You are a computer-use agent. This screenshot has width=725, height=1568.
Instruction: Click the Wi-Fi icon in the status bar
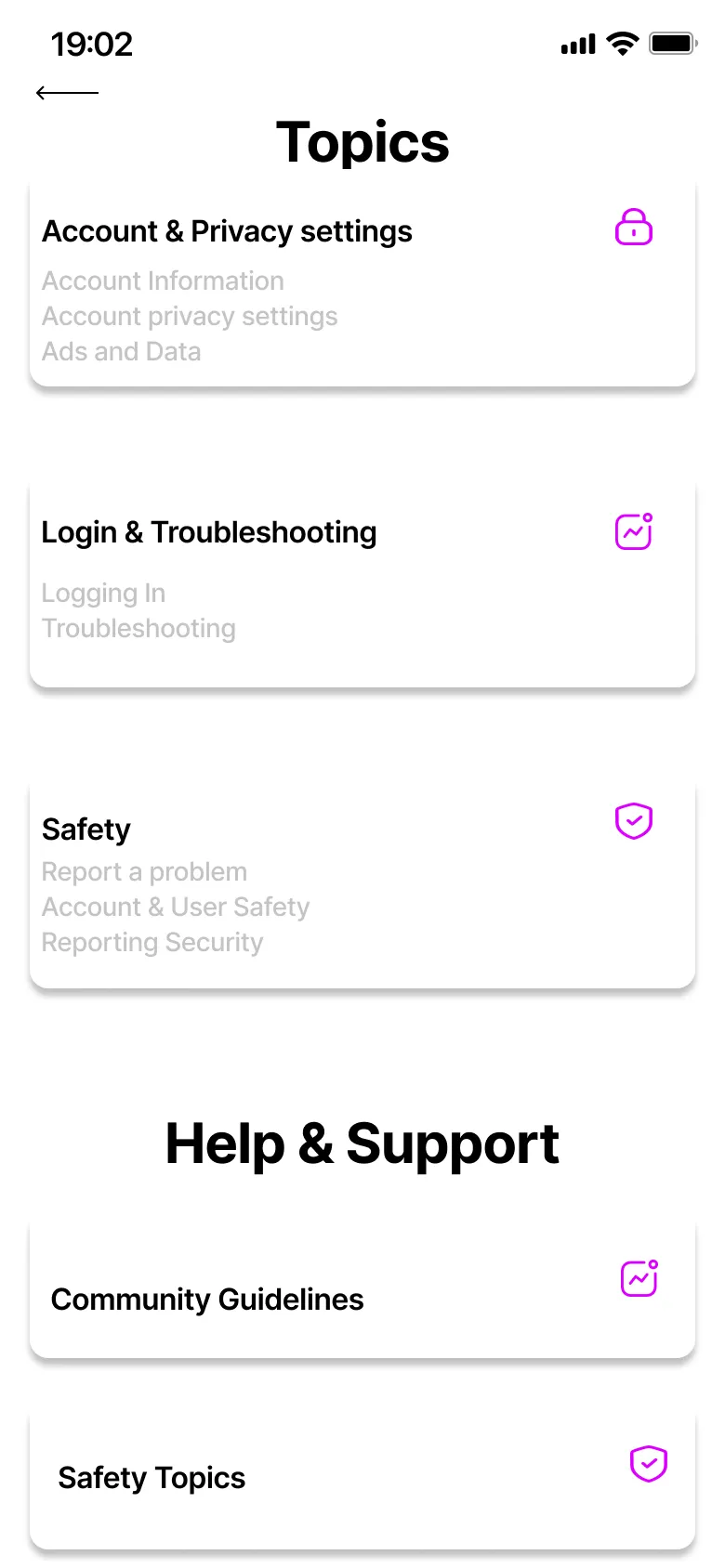[621, 42]
